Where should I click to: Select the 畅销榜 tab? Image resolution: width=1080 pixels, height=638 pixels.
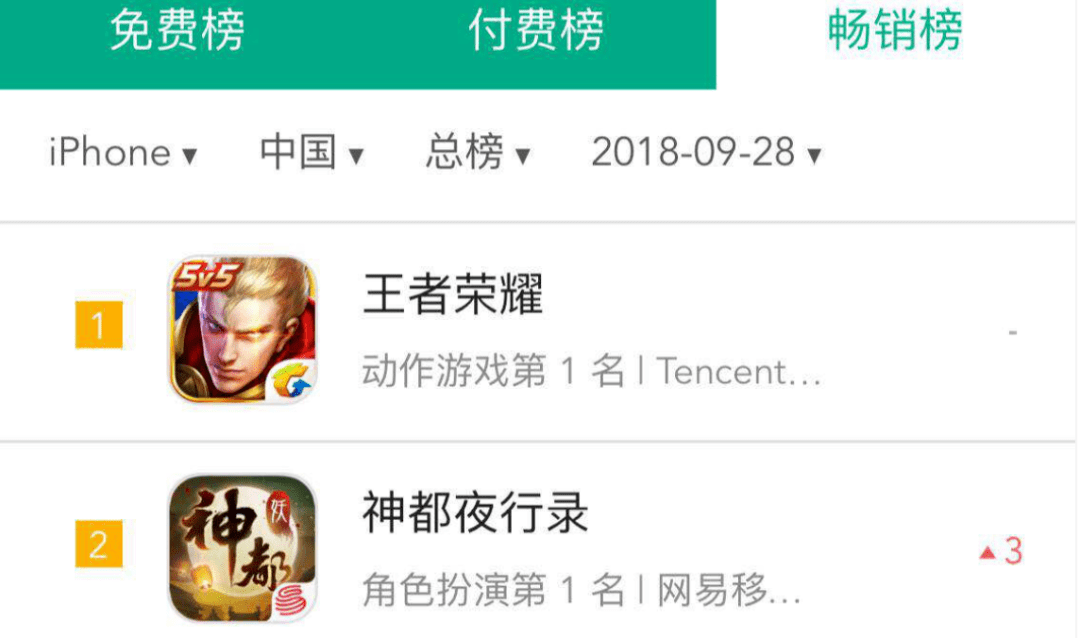click(x=895, y=32)
